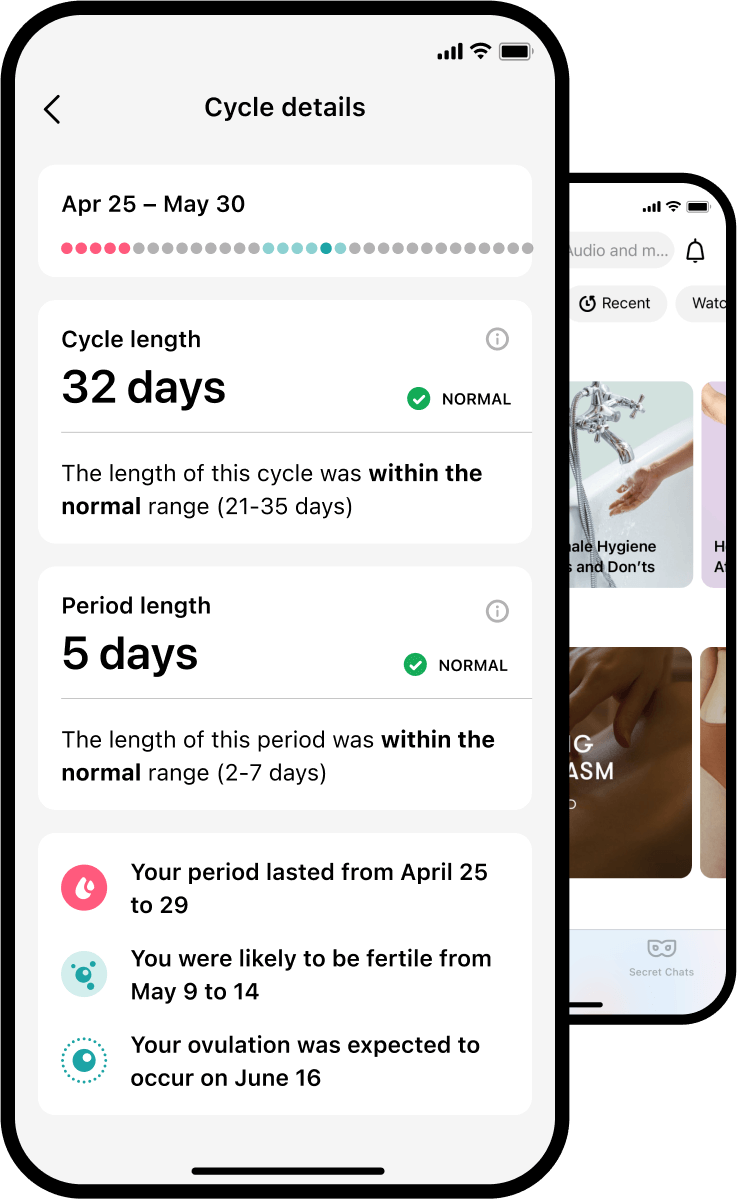Tap the teal fertile window icon
The height and width of the screenshot is (1200, 738).
84,973
